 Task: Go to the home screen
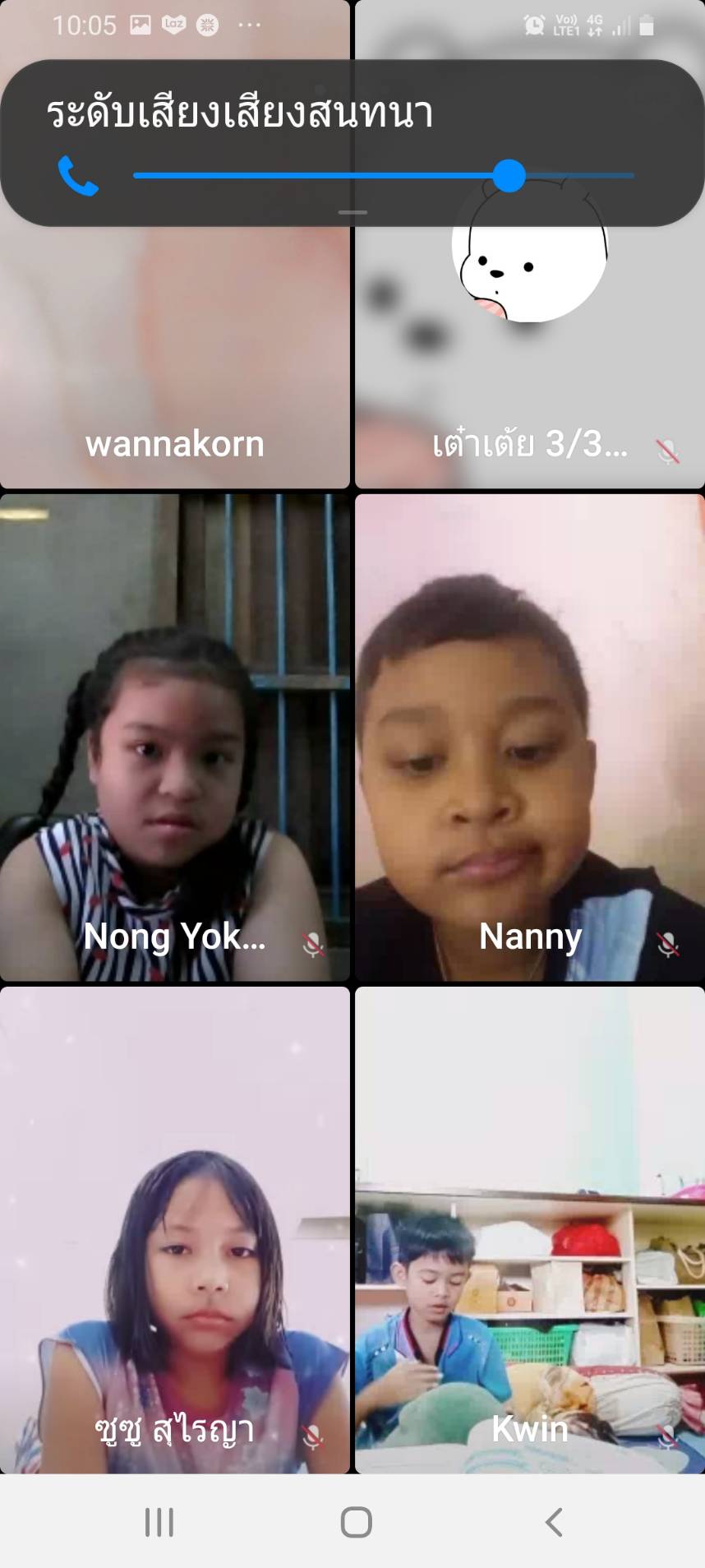click(x=356, y=1522)
